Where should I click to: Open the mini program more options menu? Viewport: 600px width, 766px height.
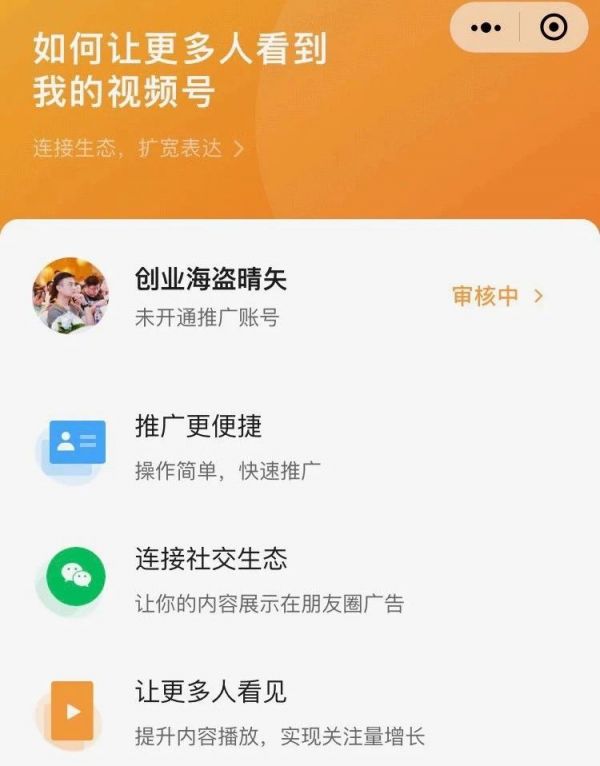[x=486, y=27]
